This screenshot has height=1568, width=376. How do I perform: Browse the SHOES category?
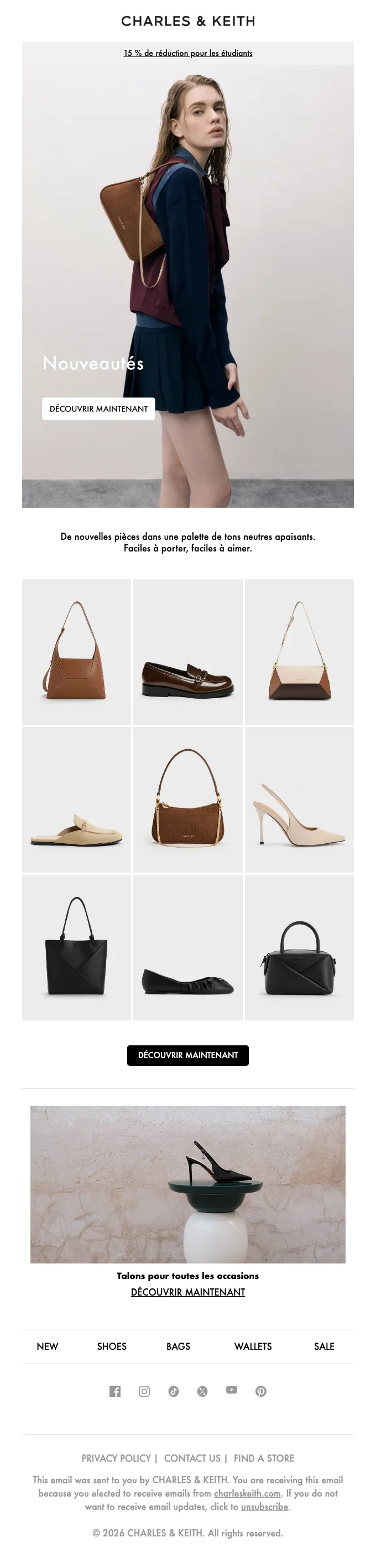(112, 1346)
